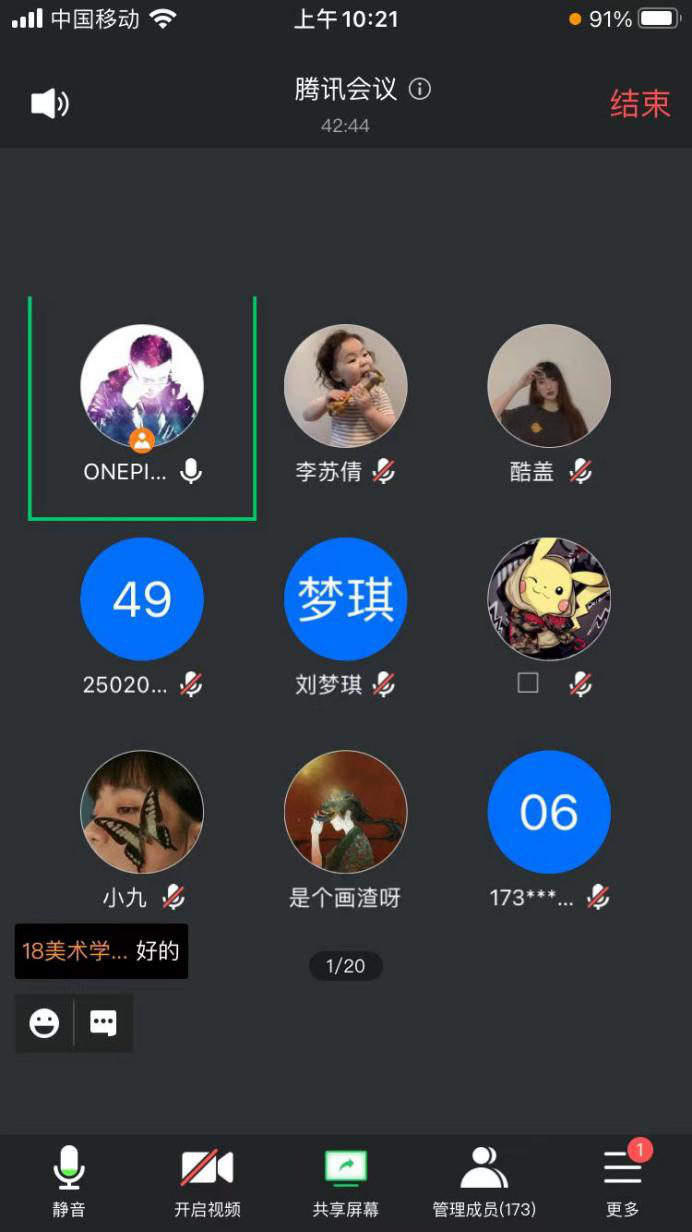Screen dimensions: 692x1232
Task: Open the chat message button
Action: point(103,1023)
